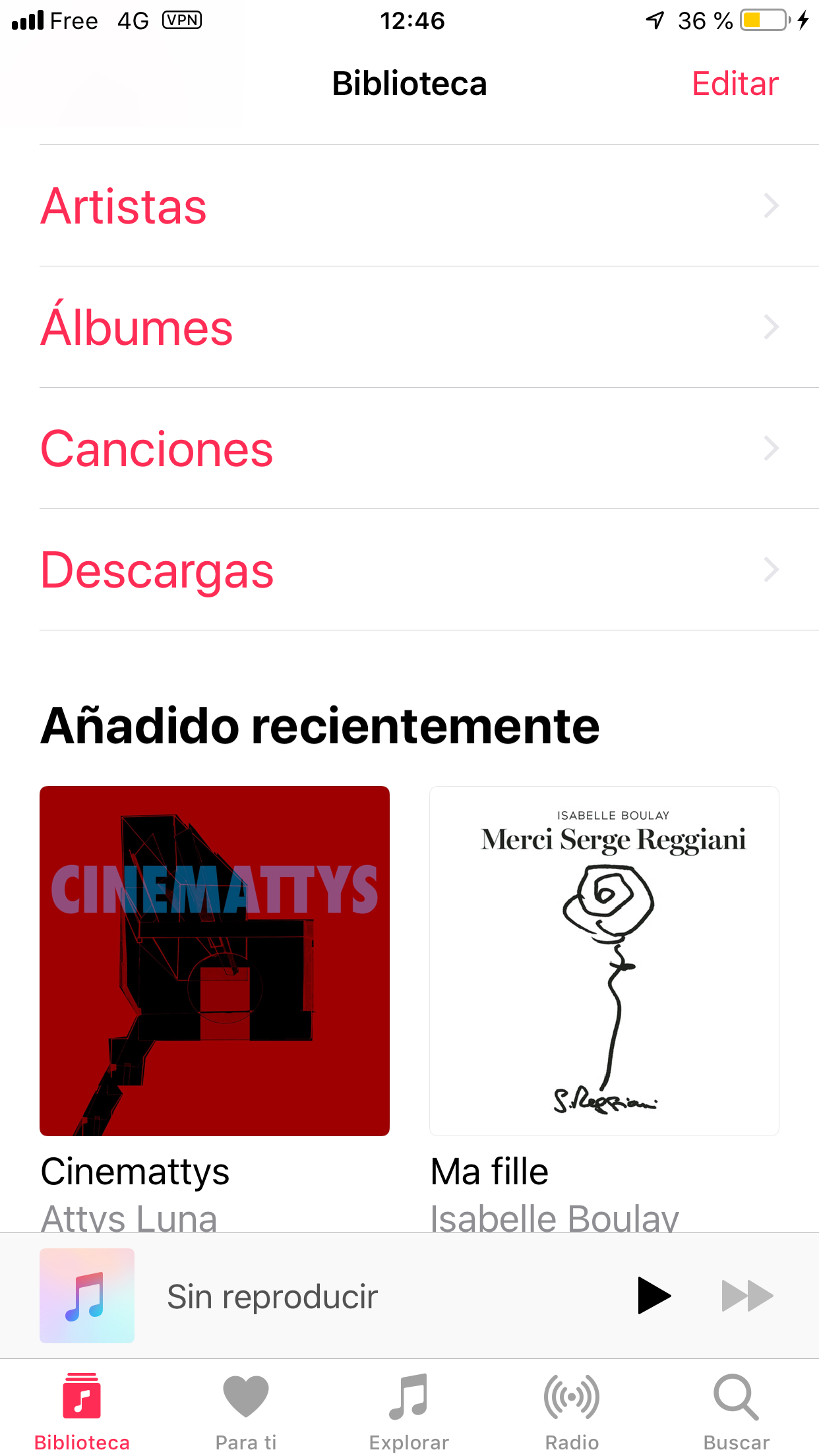Open the Cinemattys album

[214, 961]
